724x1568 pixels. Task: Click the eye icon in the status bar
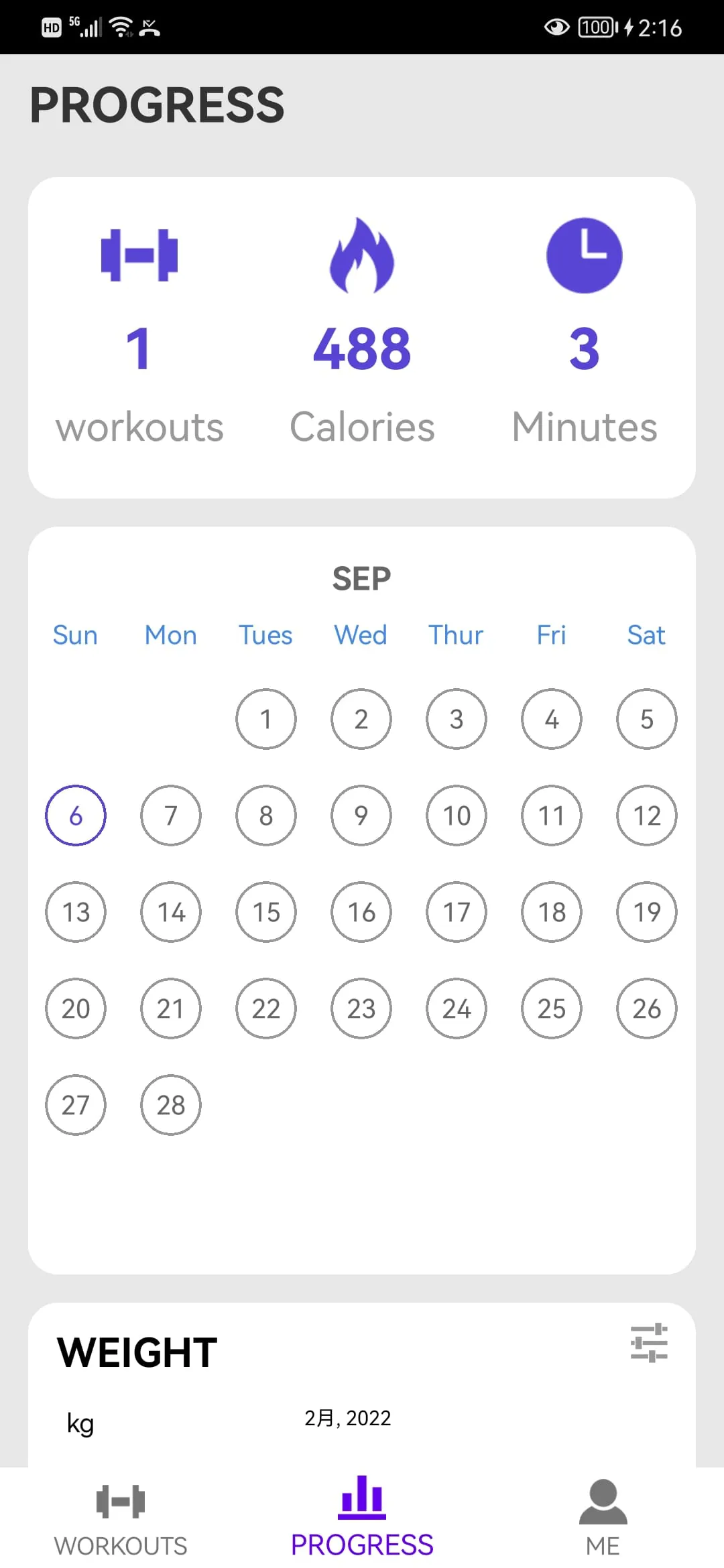(556, 27)
